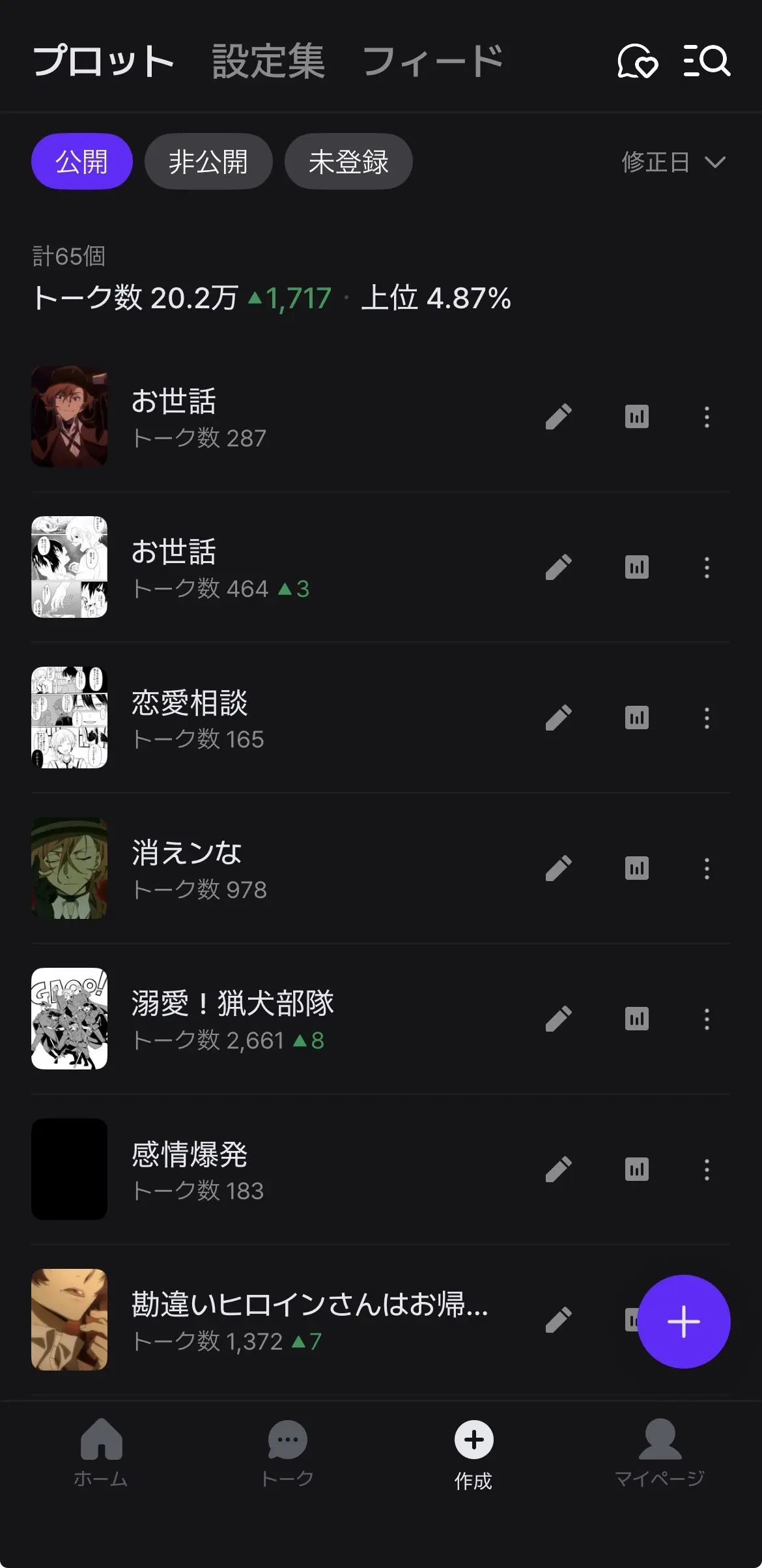View stats for お世話 with 464 talks
This screenshot has width=762, height=1568.
637,568
